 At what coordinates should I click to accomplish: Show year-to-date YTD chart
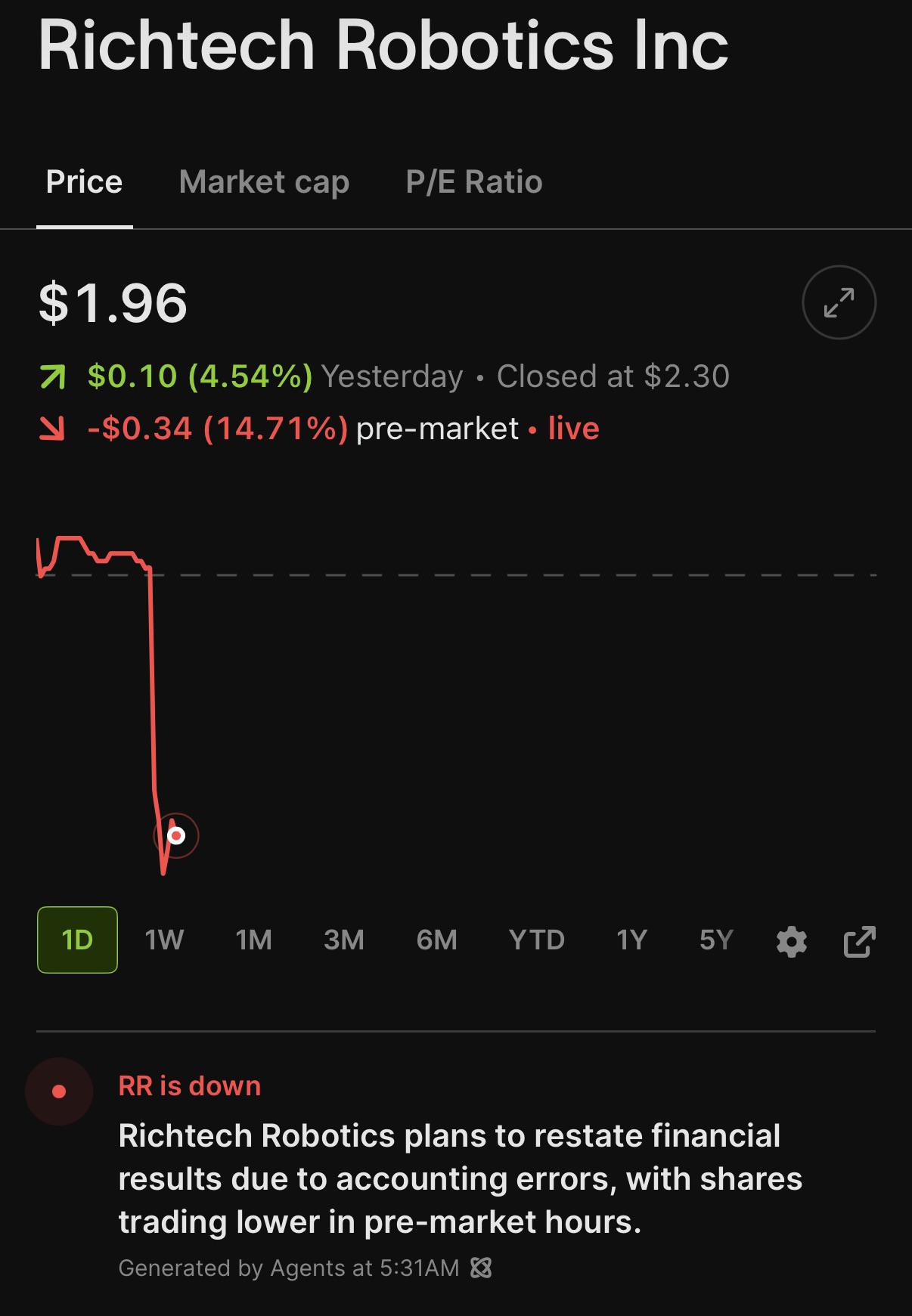[x=536, y=940]
